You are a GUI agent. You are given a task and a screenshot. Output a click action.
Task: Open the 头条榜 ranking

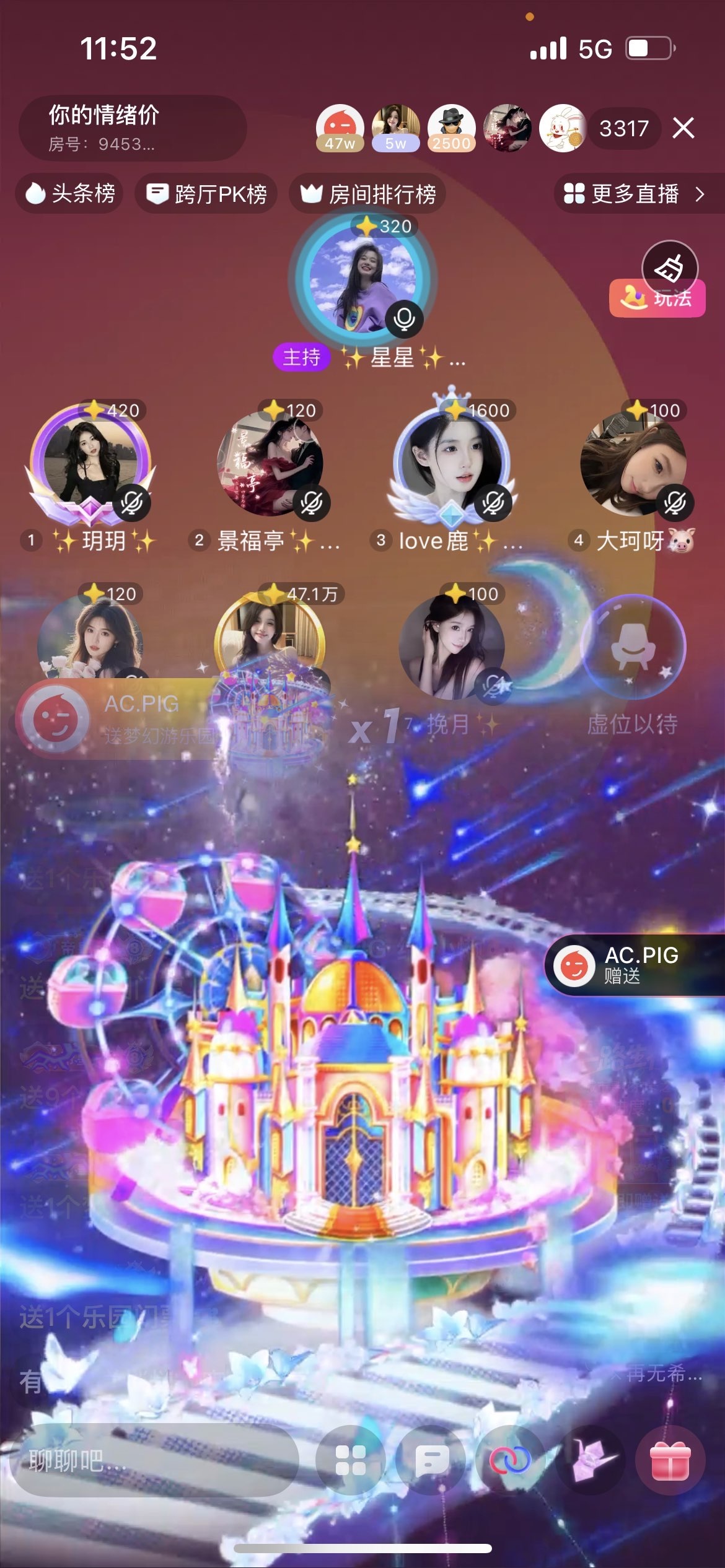(x=69, y=194)
